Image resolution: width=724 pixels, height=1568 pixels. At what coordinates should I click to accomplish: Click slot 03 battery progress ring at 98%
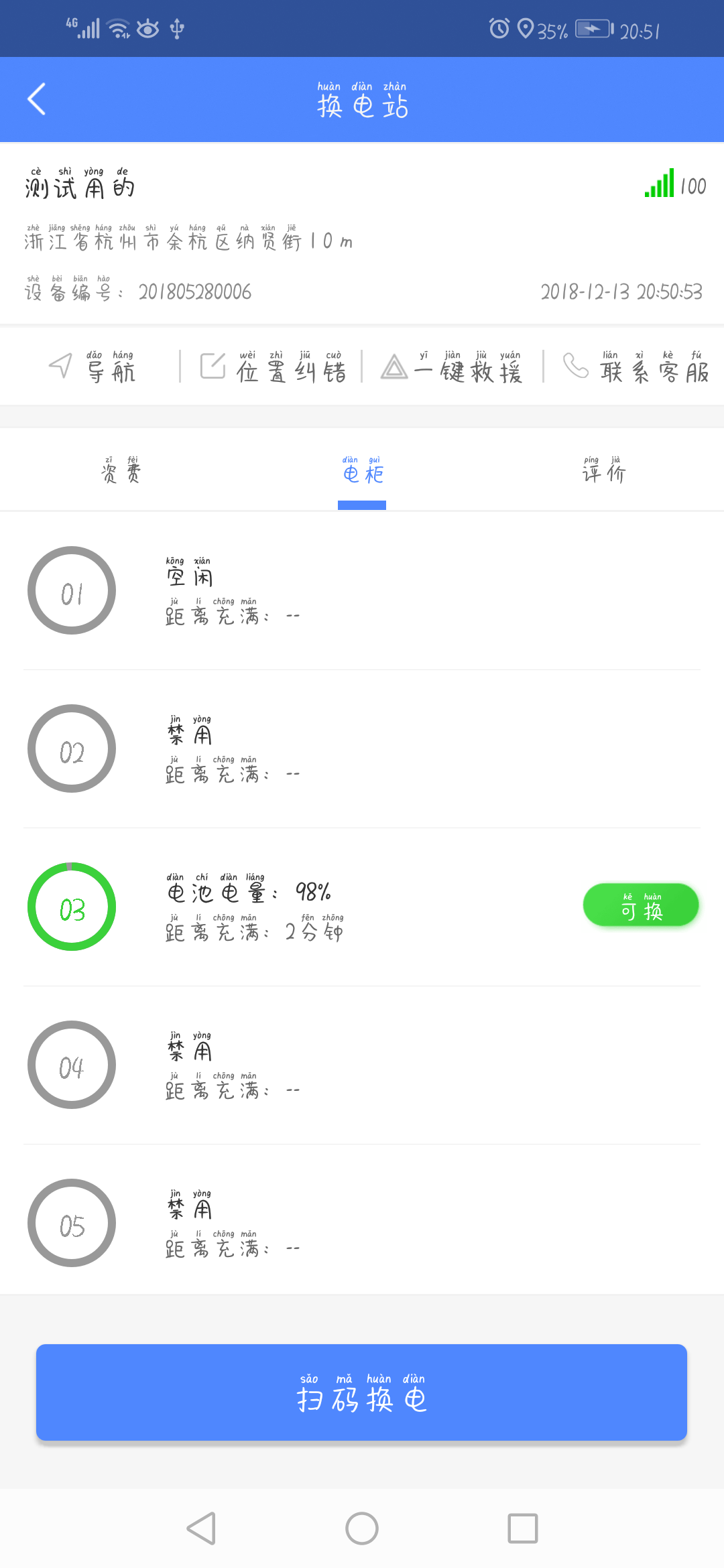pos(72,907)
